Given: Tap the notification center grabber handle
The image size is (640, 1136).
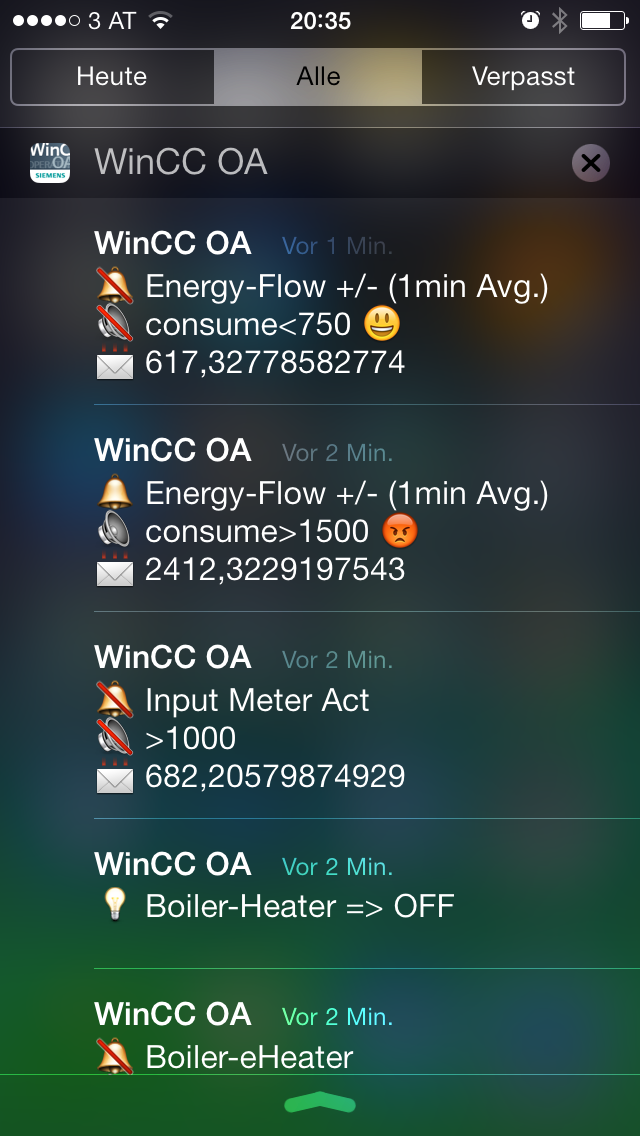Looking at the screenshot, I should point(320,1103).
